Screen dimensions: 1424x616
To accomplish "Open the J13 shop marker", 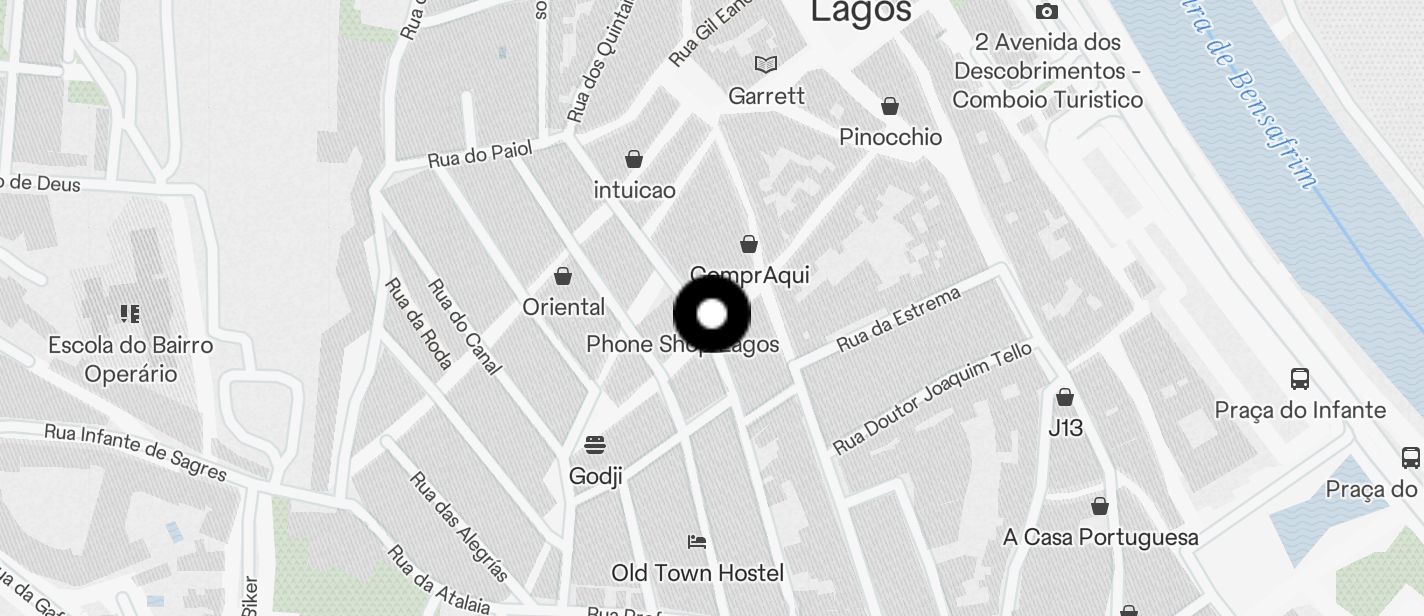I will pyautogui.click(x=1065, y=397).
